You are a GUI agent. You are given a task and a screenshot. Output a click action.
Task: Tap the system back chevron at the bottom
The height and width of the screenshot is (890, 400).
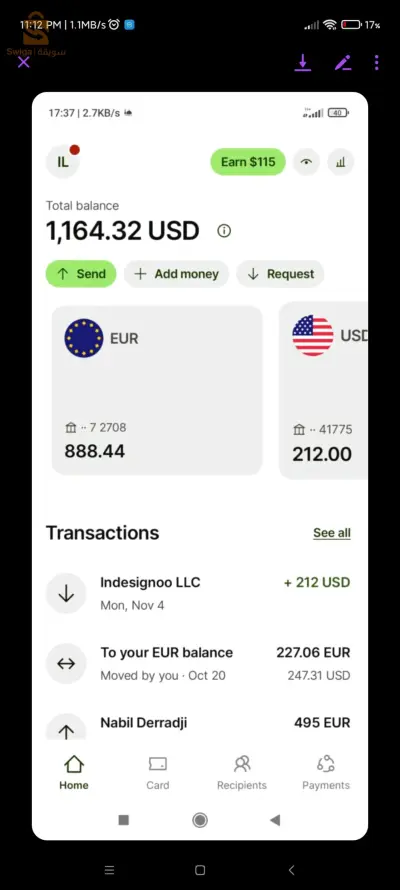coord(291,870)
